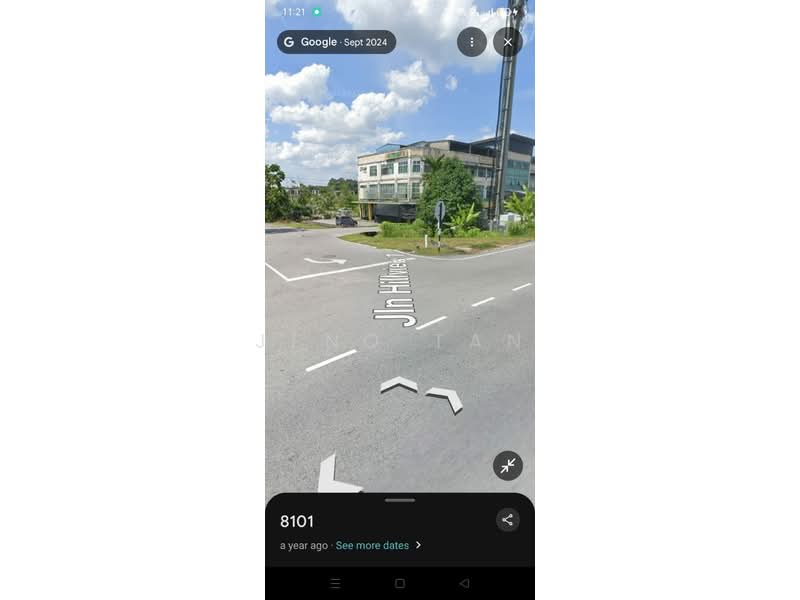Viewport: 800px width, 600px height.
Task: Tap the system back button
Action: pyautogui.click(x=464, y=583)
